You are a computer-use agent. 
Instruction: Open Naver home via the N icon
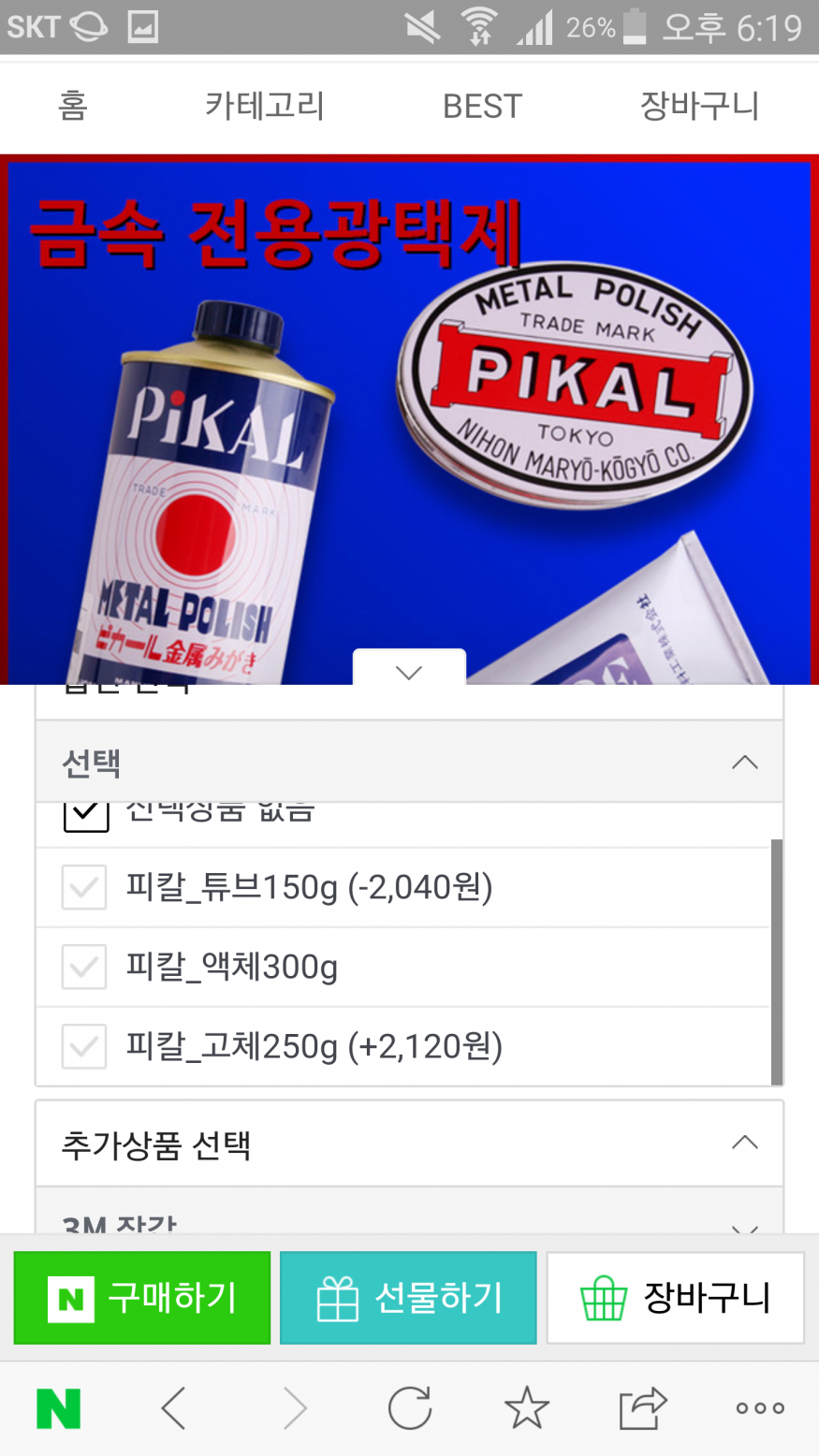click(x=58, y=1407)
